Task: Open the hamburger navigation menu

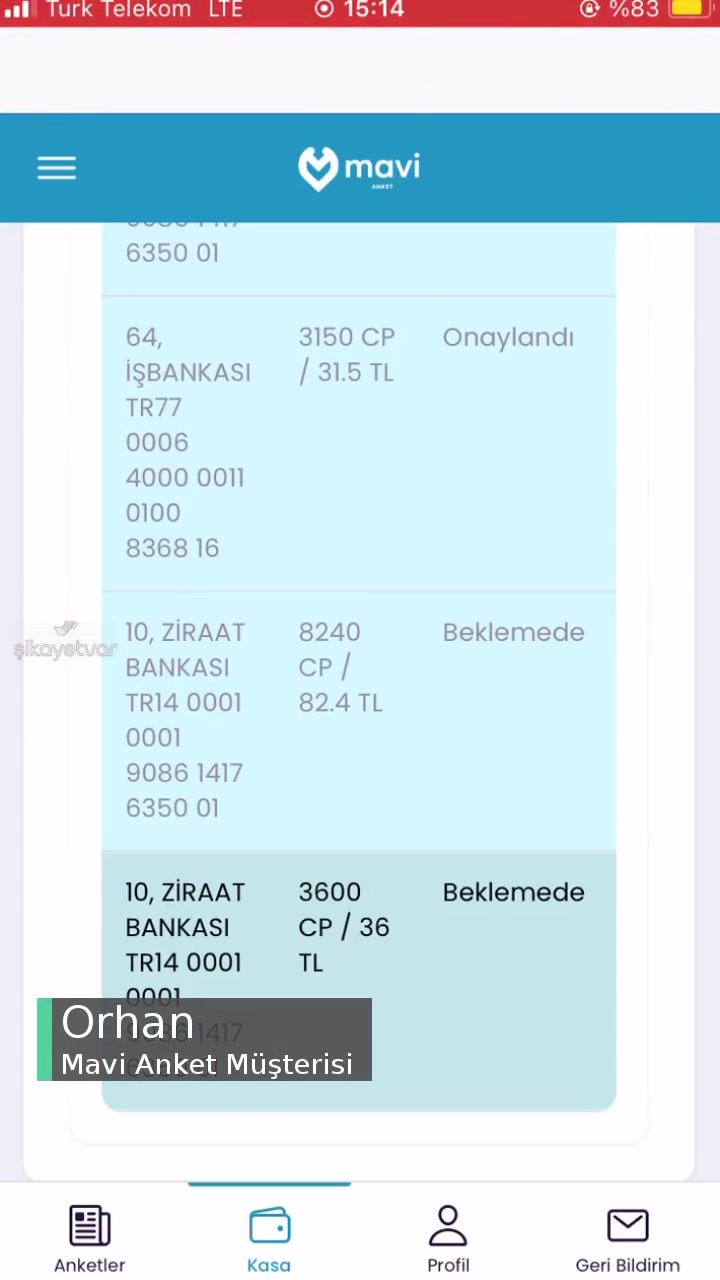Action: (56, 167)
